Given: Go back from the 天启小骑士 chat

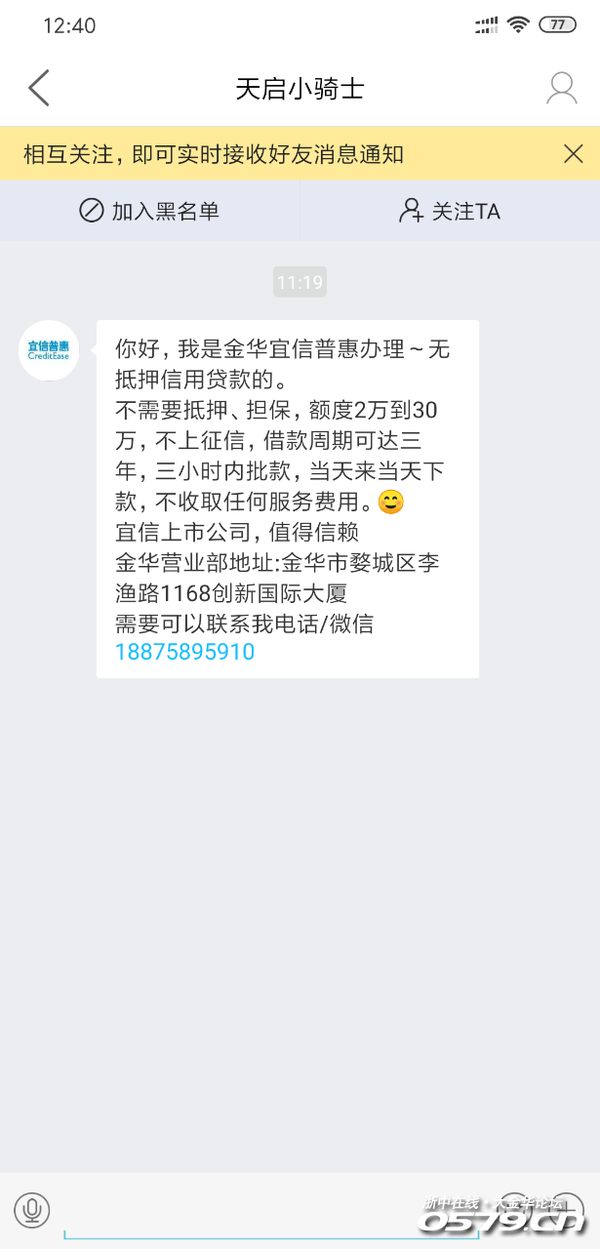Looking at the screenshot, I should (38, 88).
